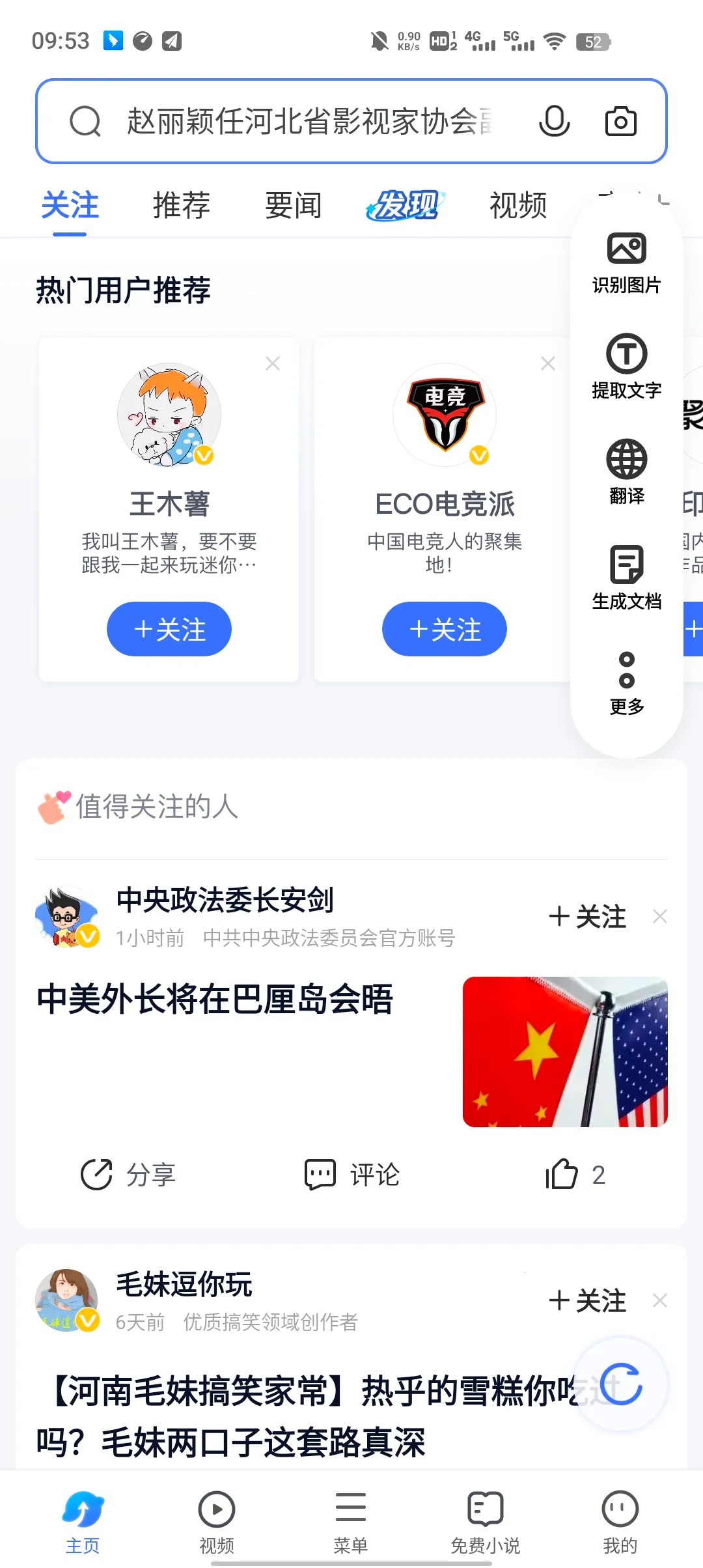This screenshot has width=703, height=1568.
Task: Open 菜单 in the bottom navigation
Action: (350, 1517)
